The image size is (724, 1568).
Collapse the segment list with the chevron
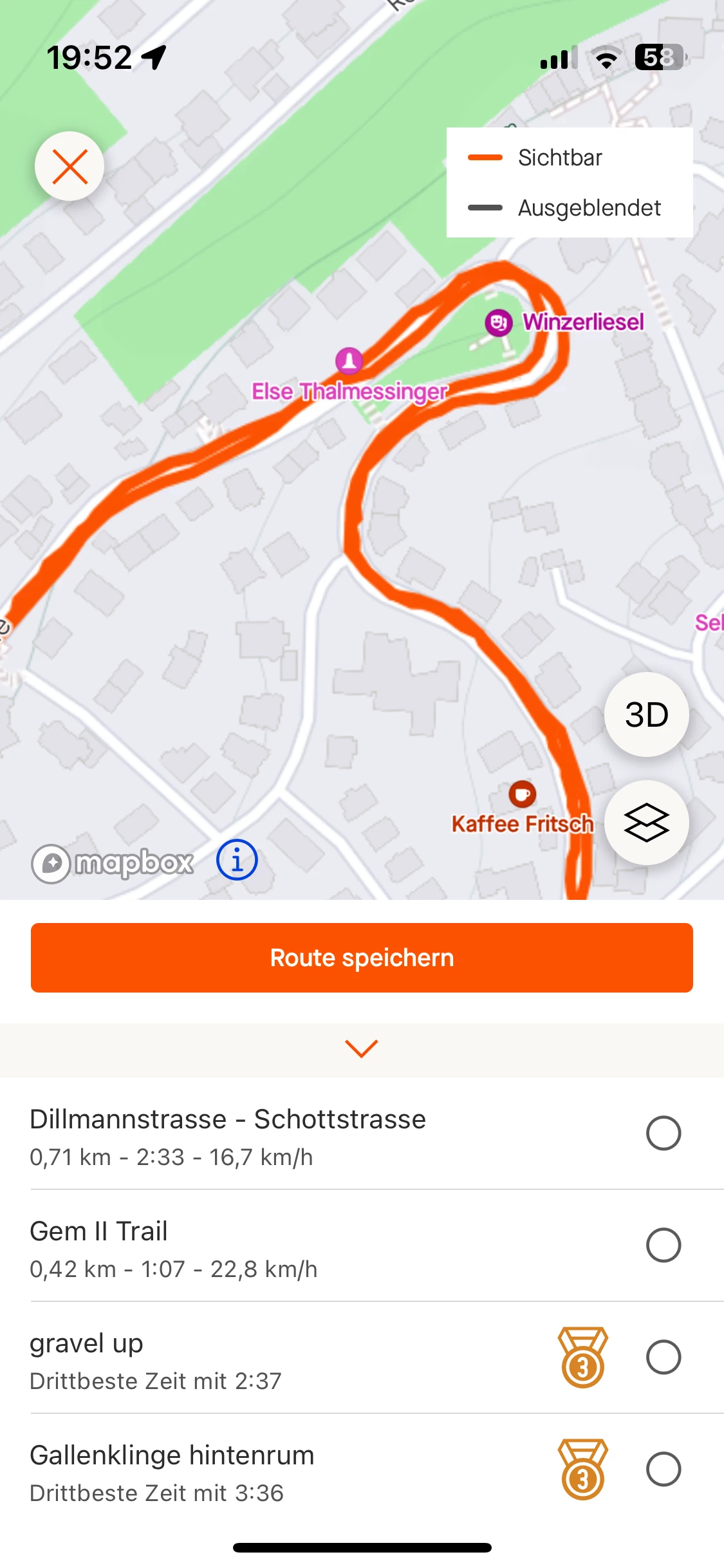pyautogui.click(x=362, y=1048)
